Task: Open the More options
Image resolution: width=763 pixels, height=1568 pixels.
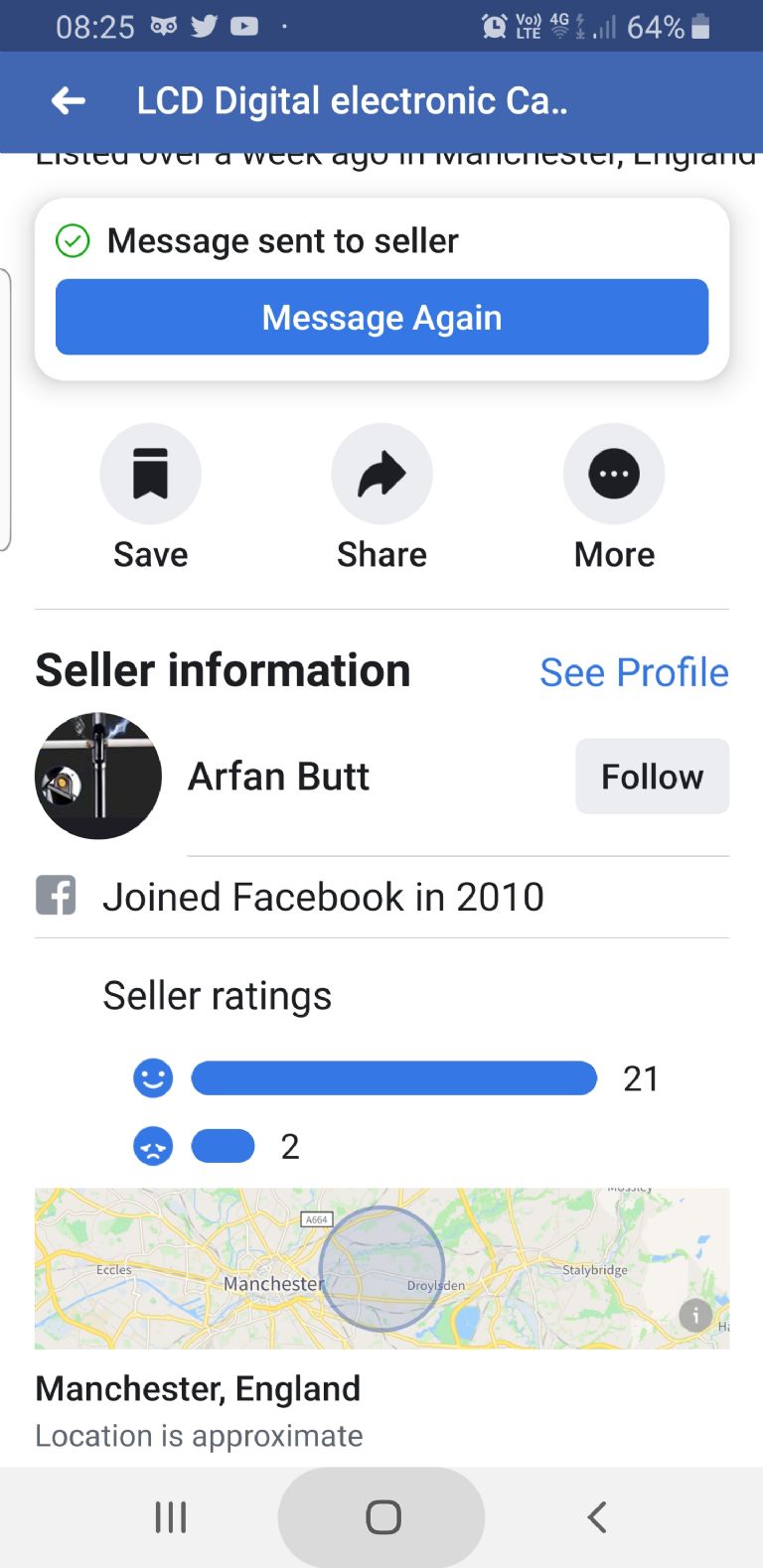Action: (x=614, y=474)
